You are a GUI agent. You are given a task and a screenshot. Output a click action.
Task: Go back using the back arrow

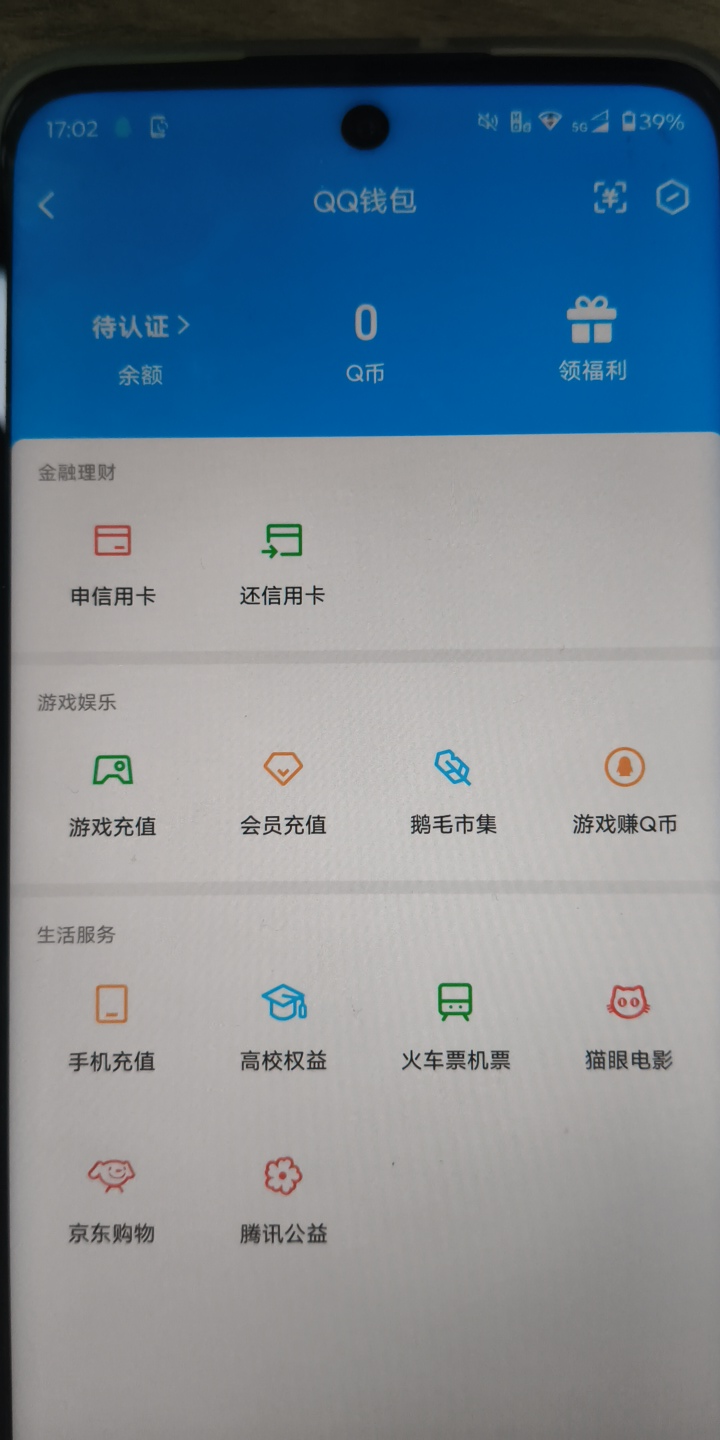pyautogui.click(x=45, y=203)
